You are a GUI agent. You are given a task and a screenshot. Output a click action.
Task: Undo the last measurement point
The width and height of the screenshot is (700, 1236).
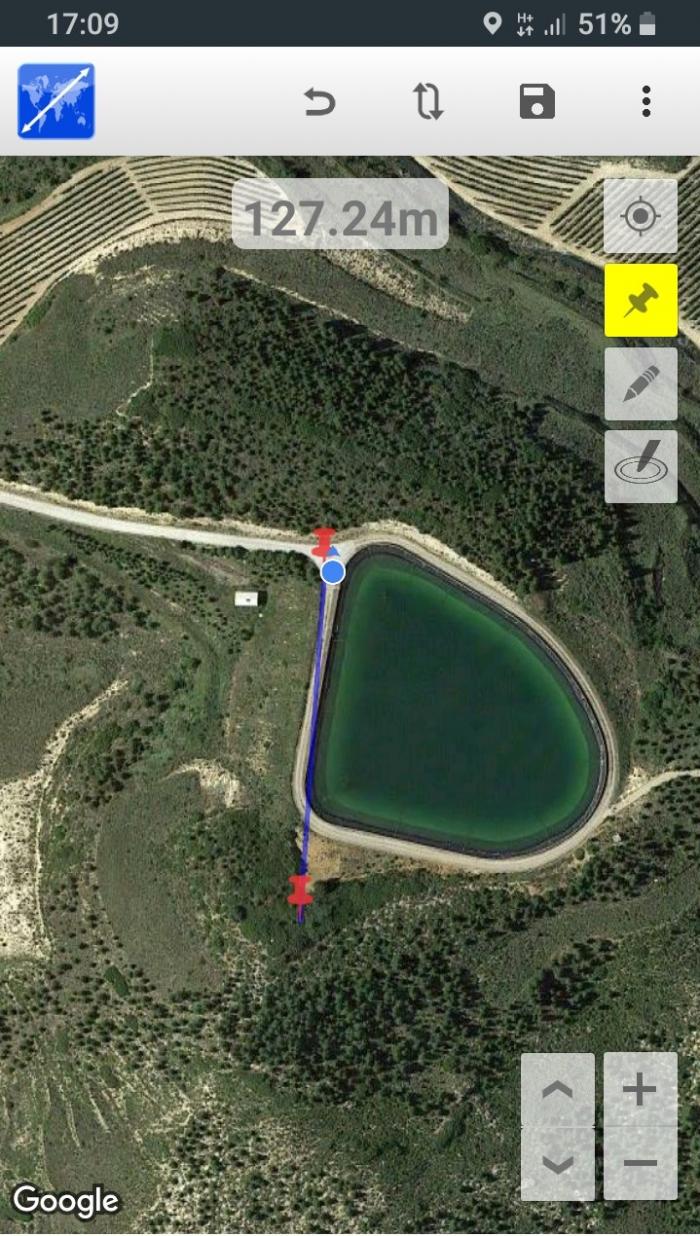point(319,101)
